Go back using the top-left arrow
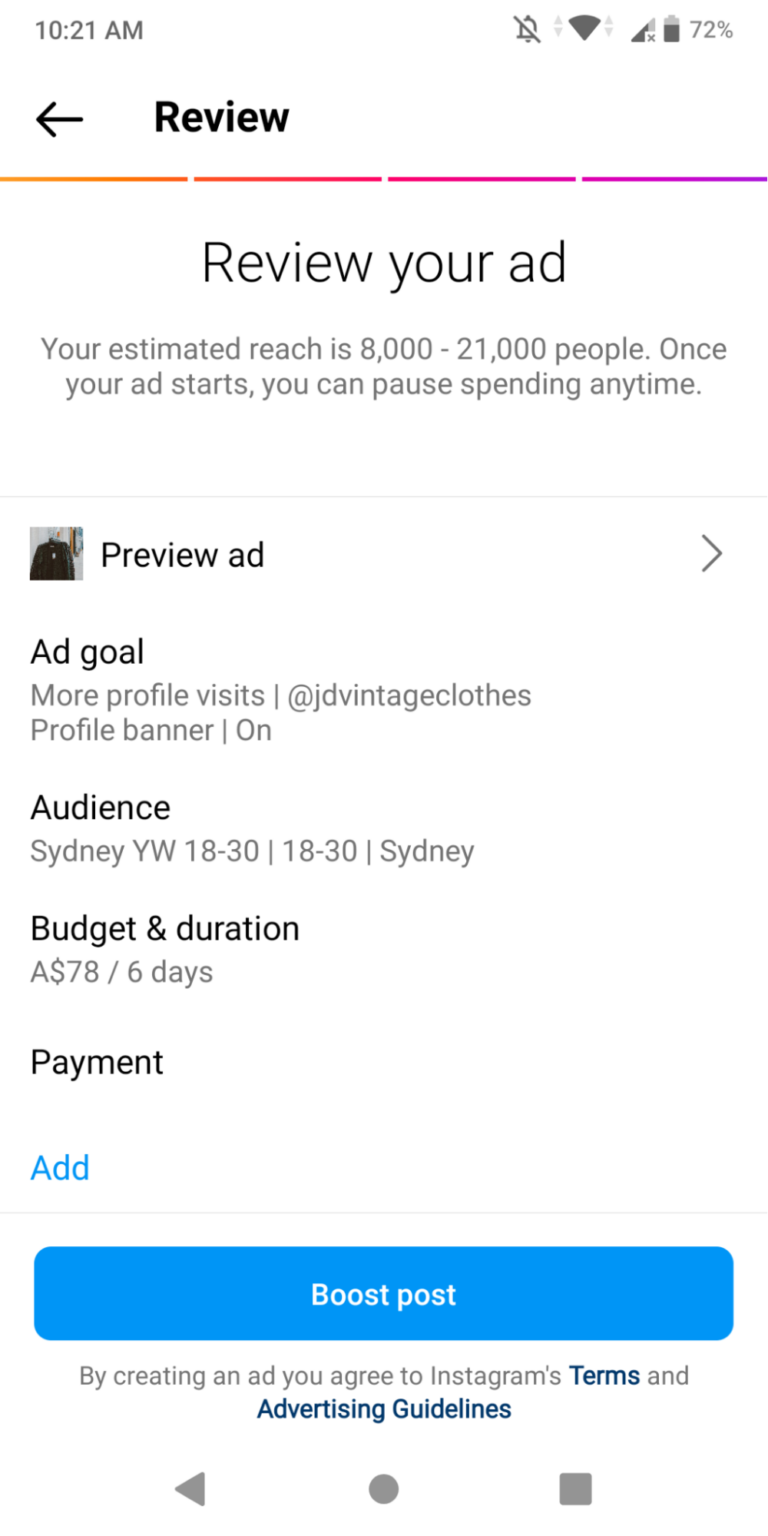The width and height of the screenshot is (768, 1536). click(58, 118)
